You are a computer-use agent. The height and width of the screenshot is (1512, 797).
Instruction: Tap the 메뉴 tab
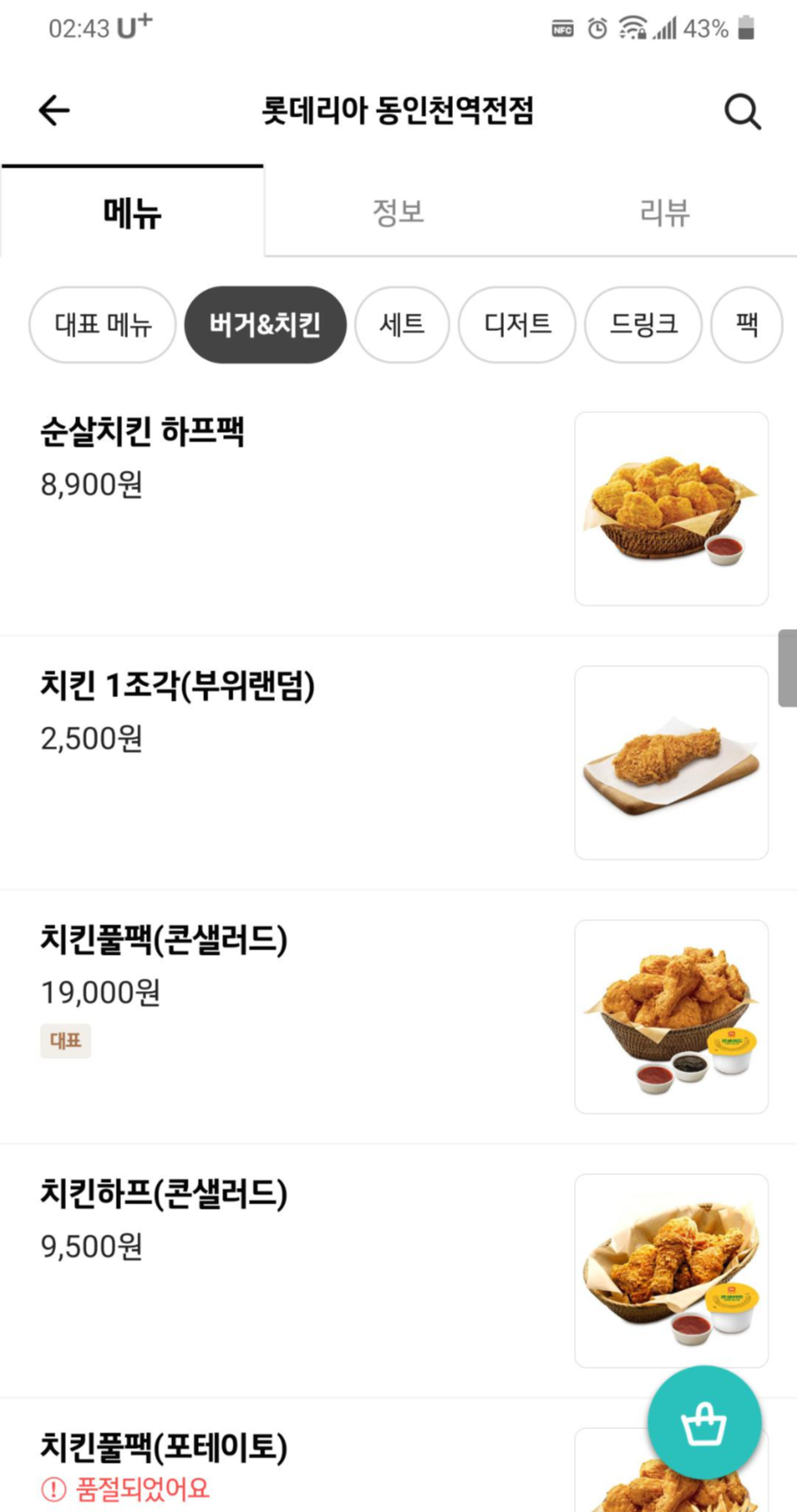tap(132, 213)
